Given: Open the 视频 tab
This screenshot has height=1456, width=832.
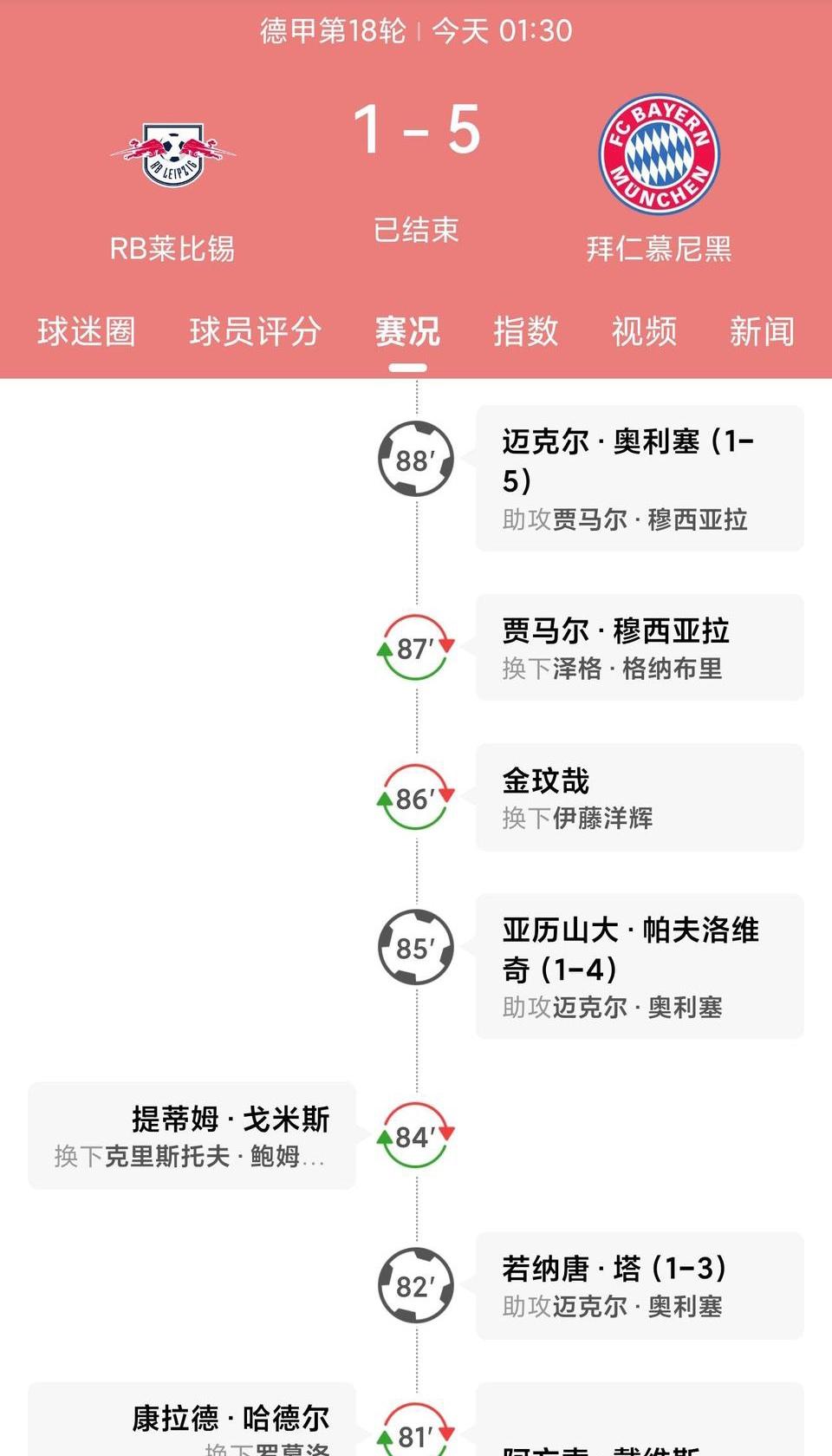Looking at the screenshot, I should [x=642, y=332].
